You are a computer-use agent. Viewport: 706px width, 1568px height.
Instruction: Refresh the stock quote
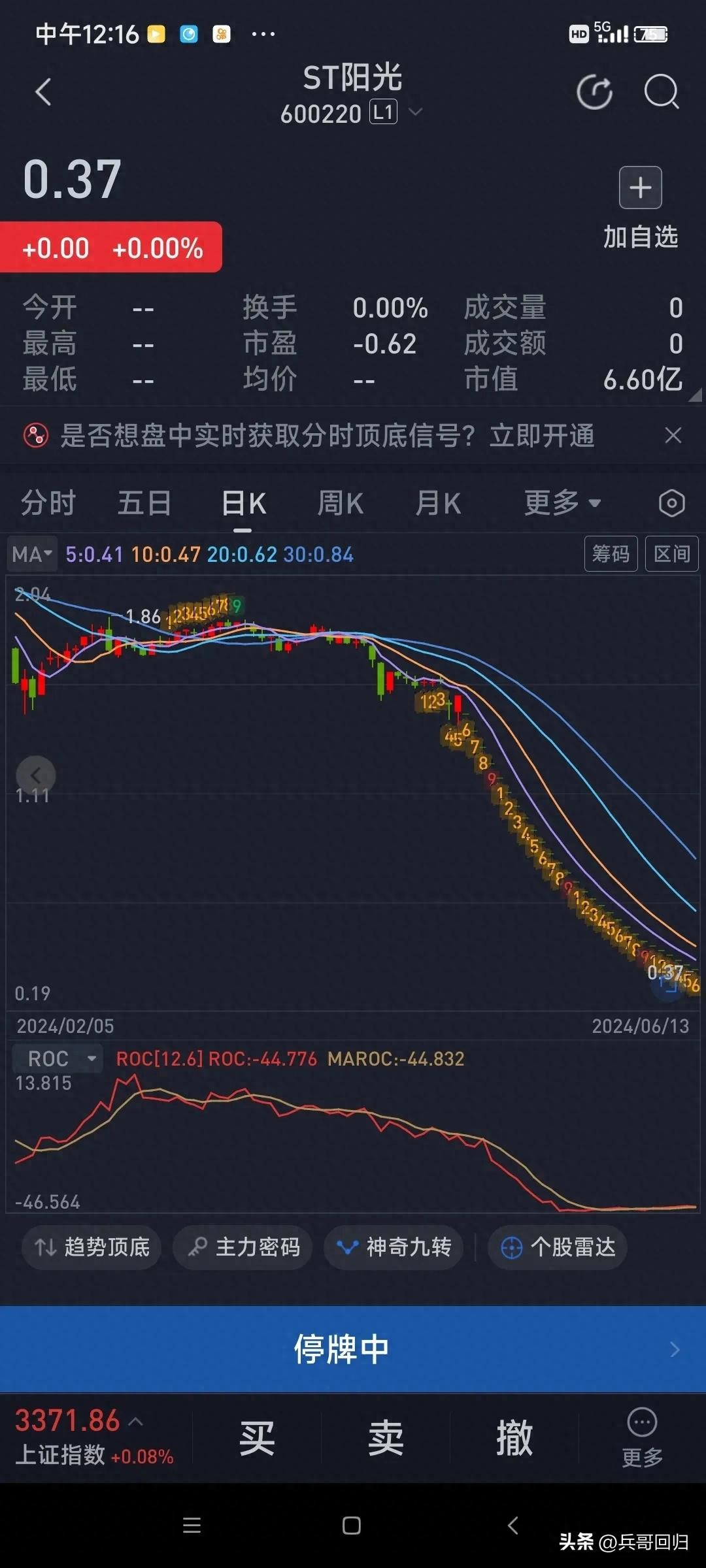coord(595,92)
